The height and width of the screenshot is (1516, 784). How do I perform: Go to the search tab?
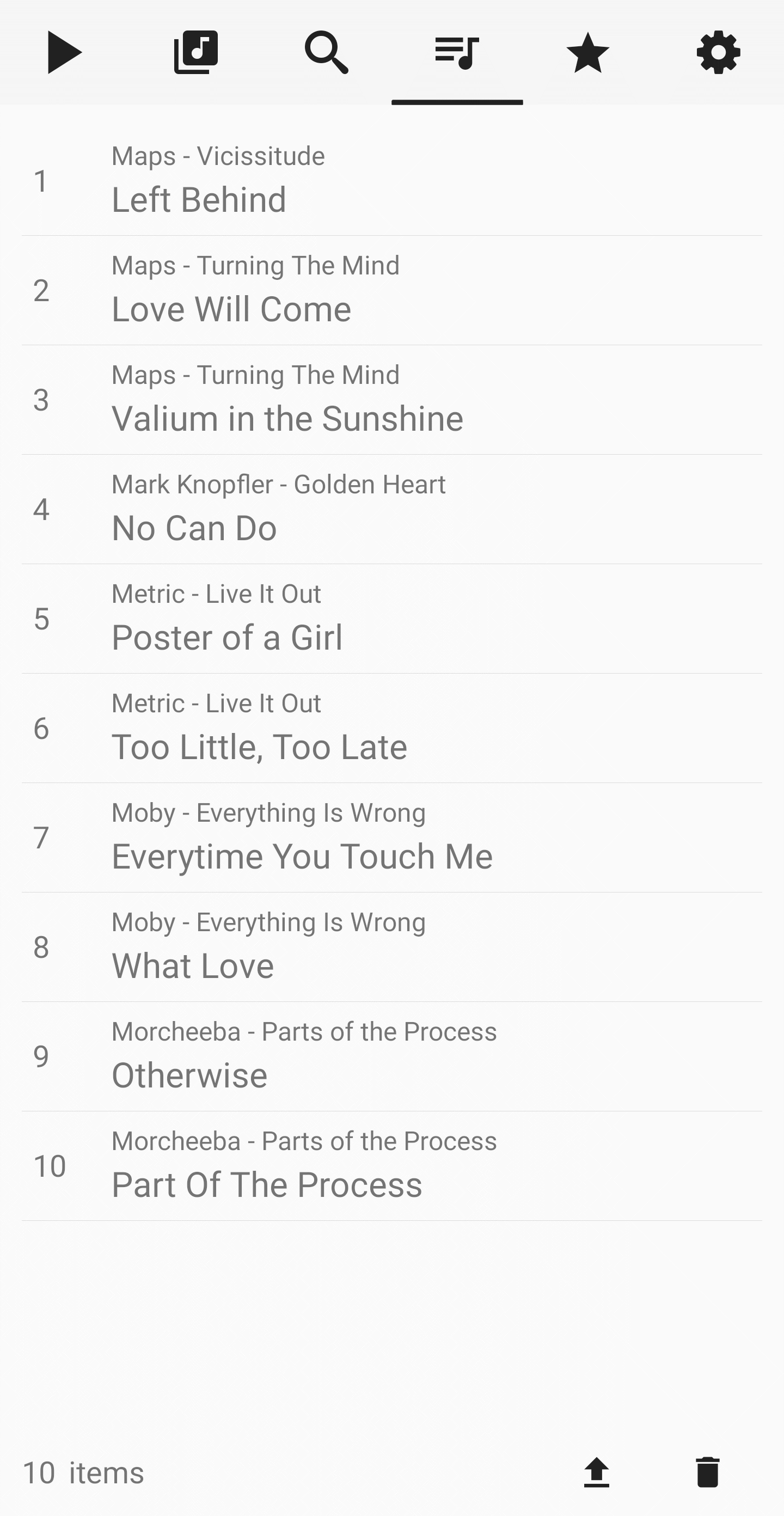(x=327, y=53)
